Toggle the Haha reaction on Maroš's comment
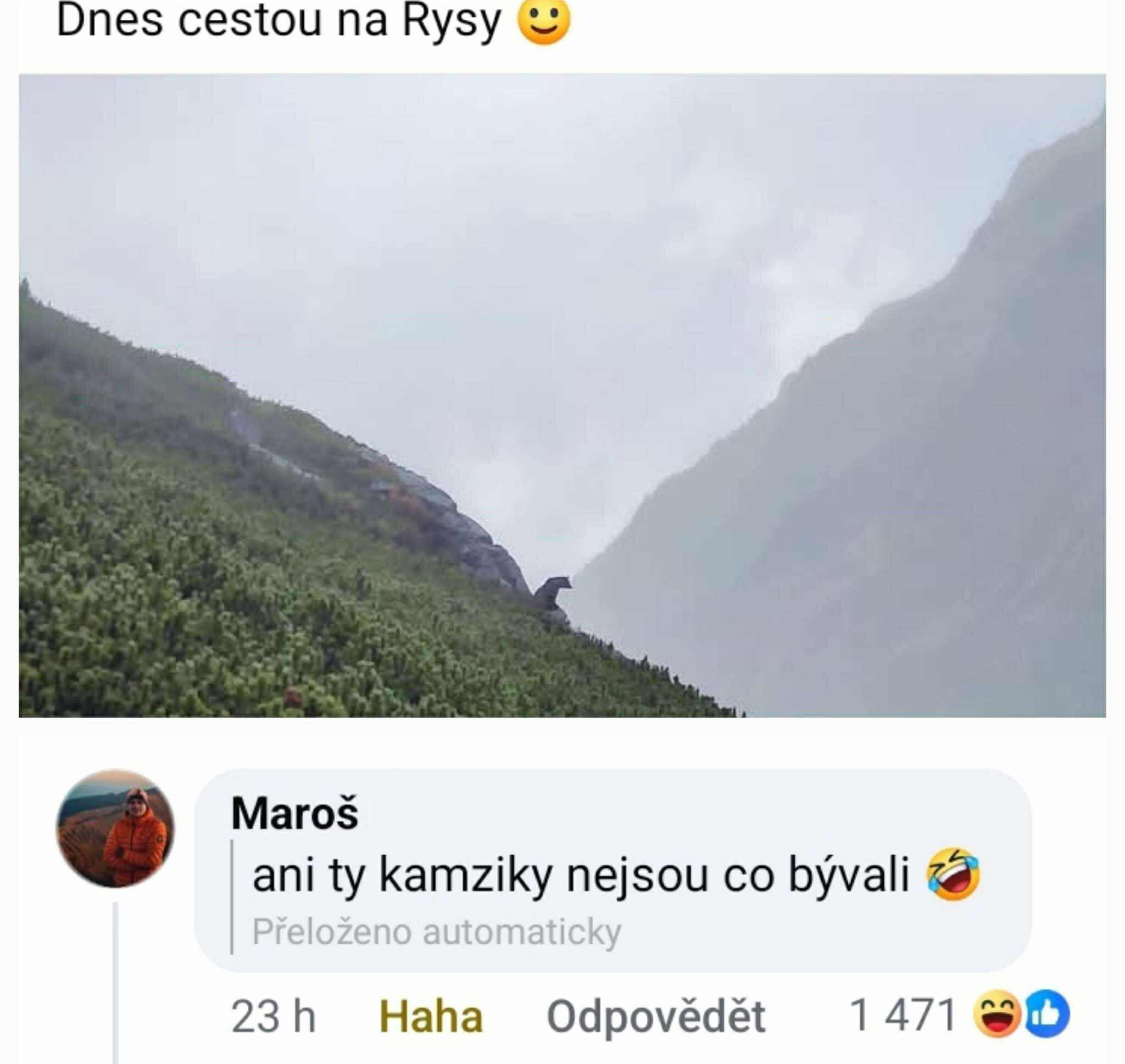 pyautogui.click(x=430, y=1016)
